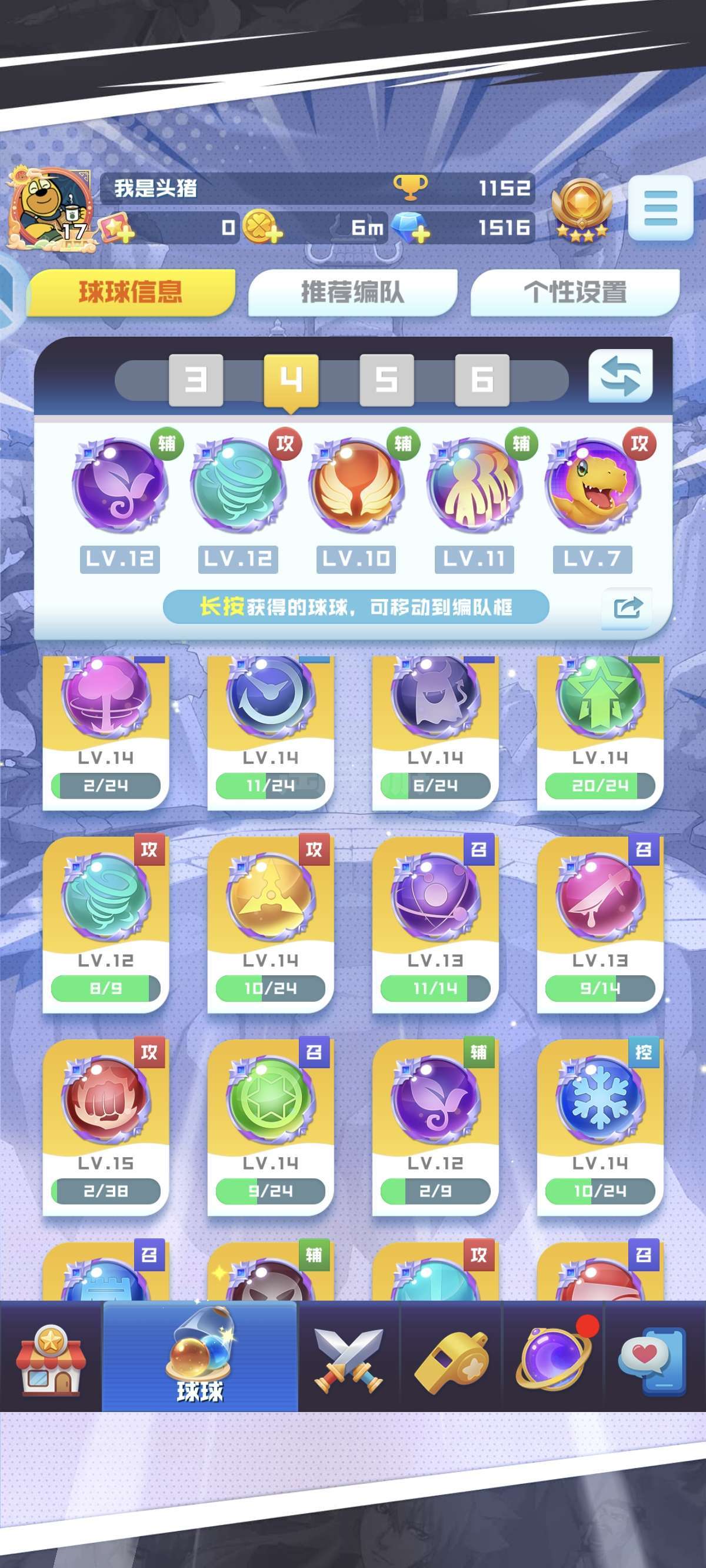
Task: Select team slot 5
Action: click(x=387, y=380)
